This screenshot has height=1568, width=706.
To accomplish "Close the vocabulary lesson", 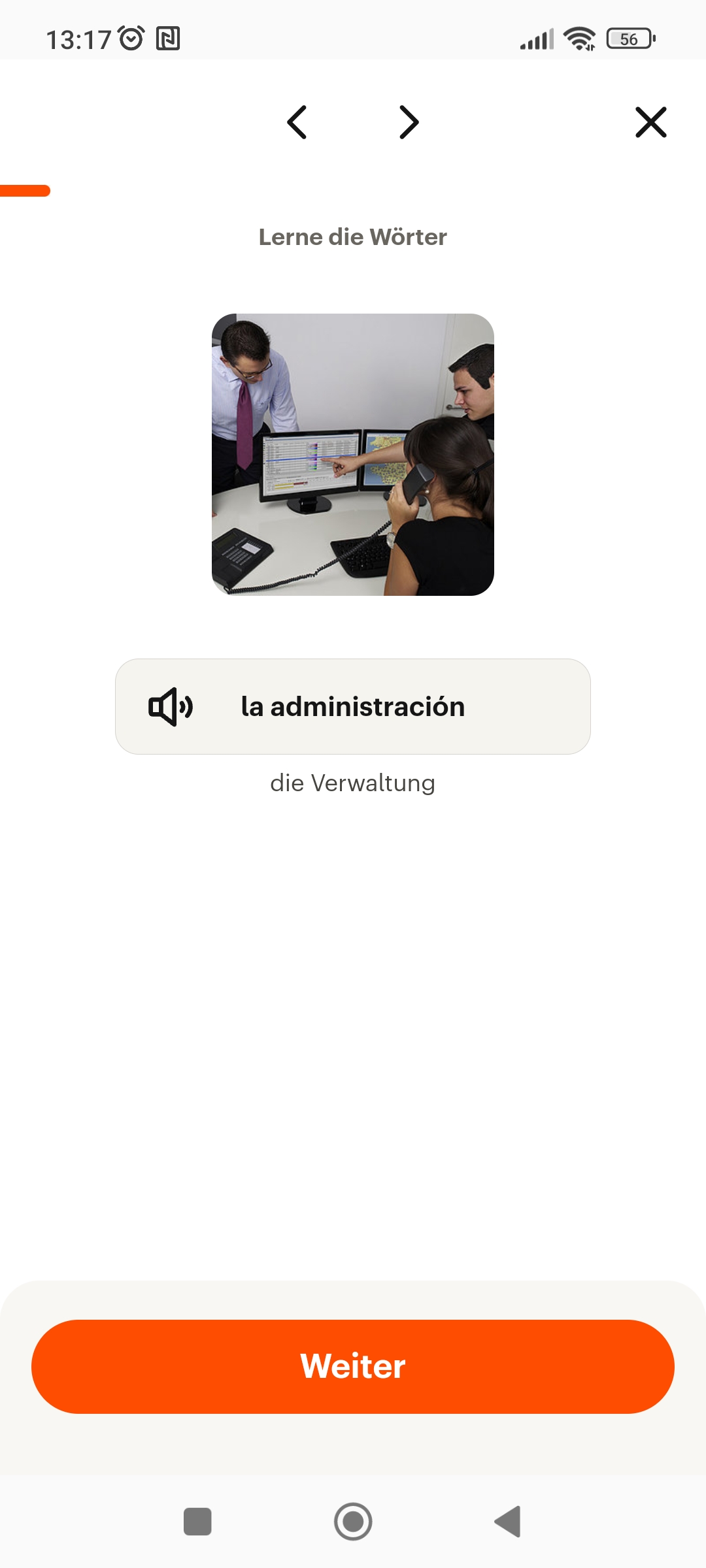I will pyautogui.click(x=650, y=122).
